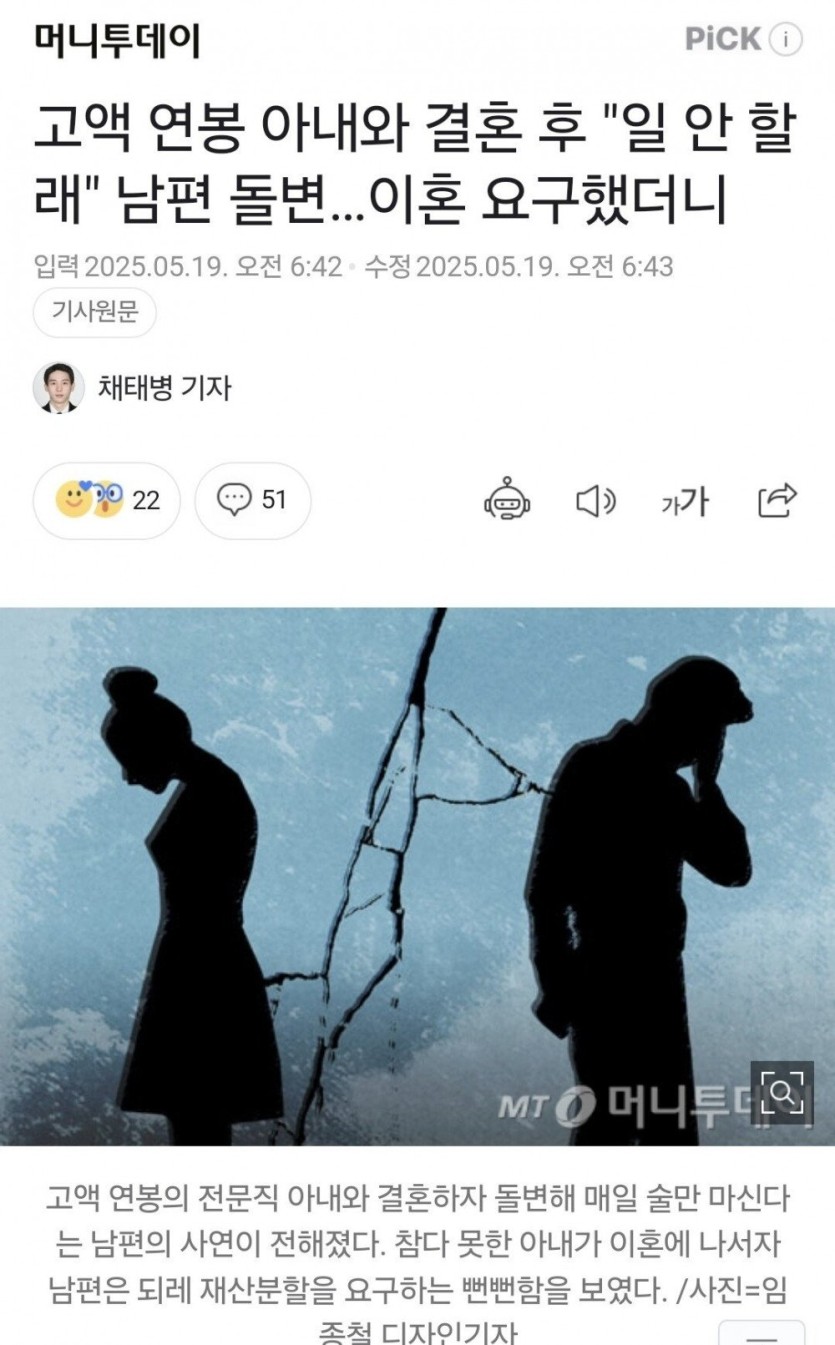Open the comments button showing 51
The height and width of the screenshot is (1345, 835).
[x=252, y=500]
